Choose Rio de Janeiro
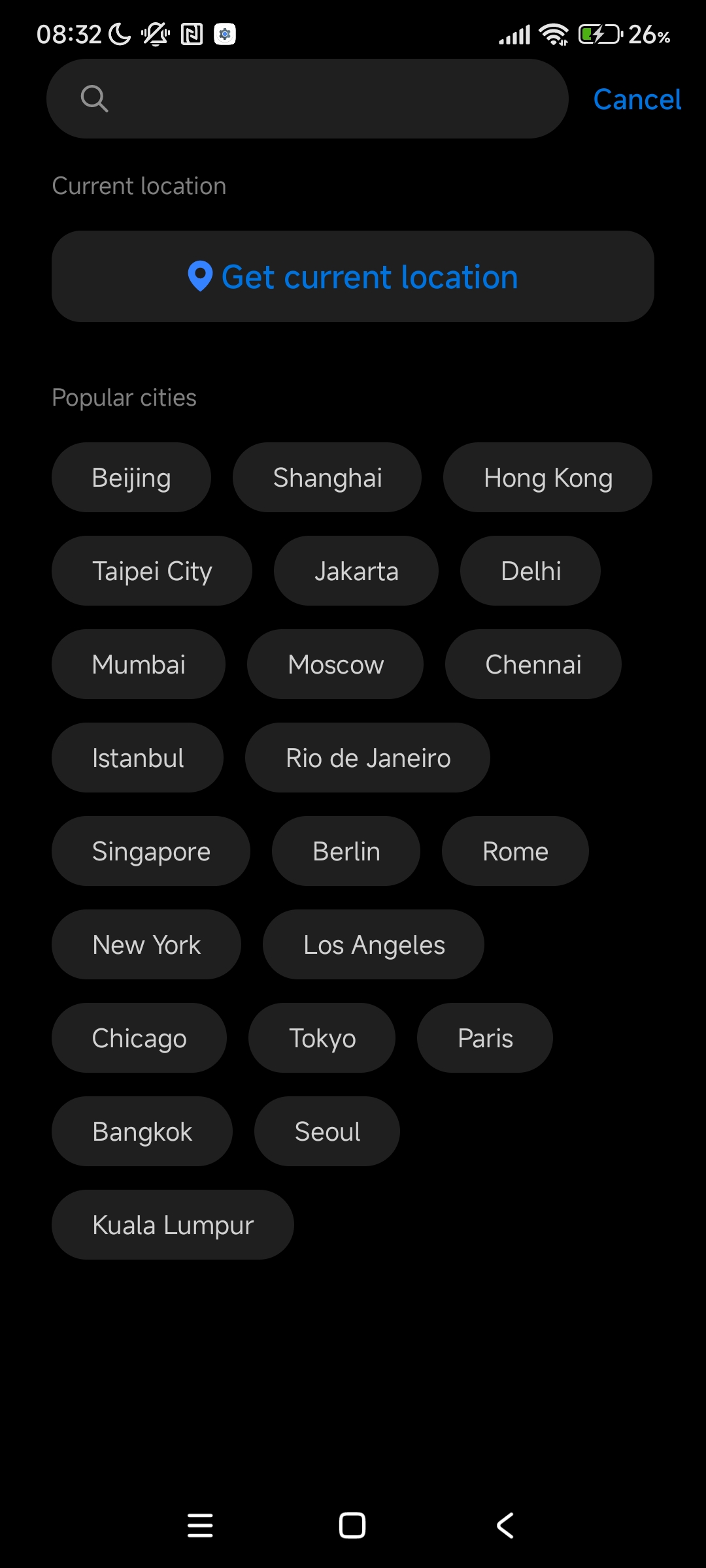This screenshot has width=706, height=1568. click(x=367, y=758)
